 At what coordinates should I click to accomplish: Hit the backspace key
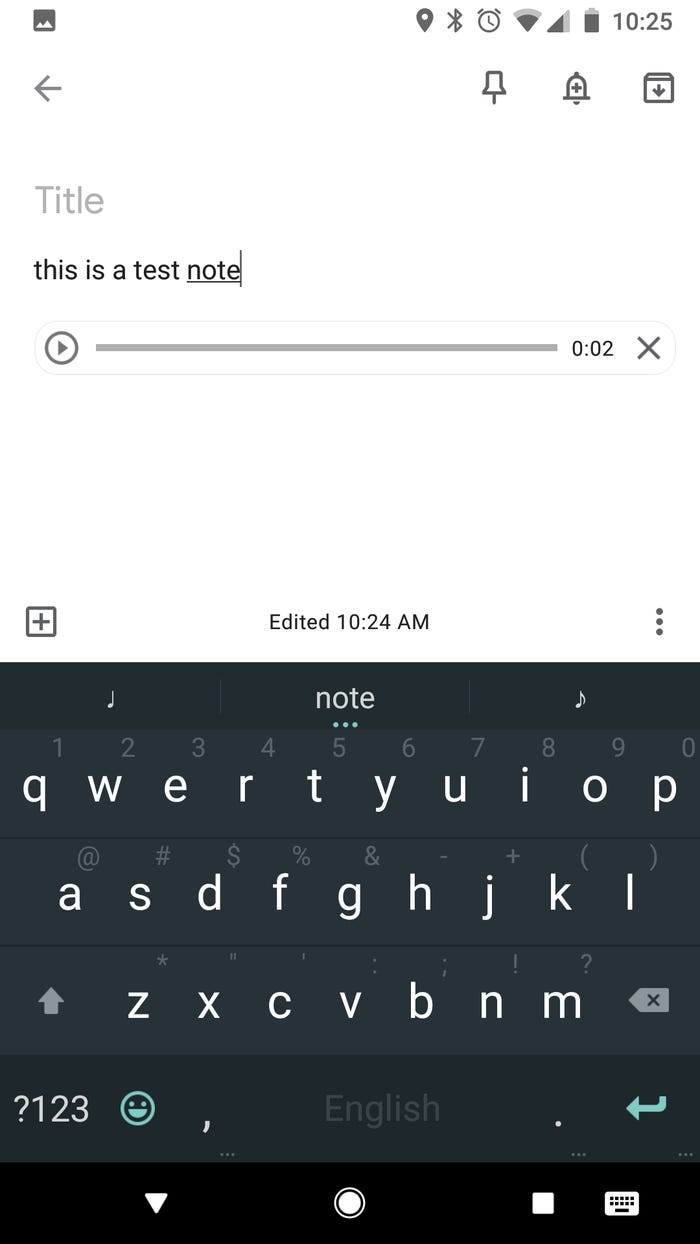[648, 1000]
